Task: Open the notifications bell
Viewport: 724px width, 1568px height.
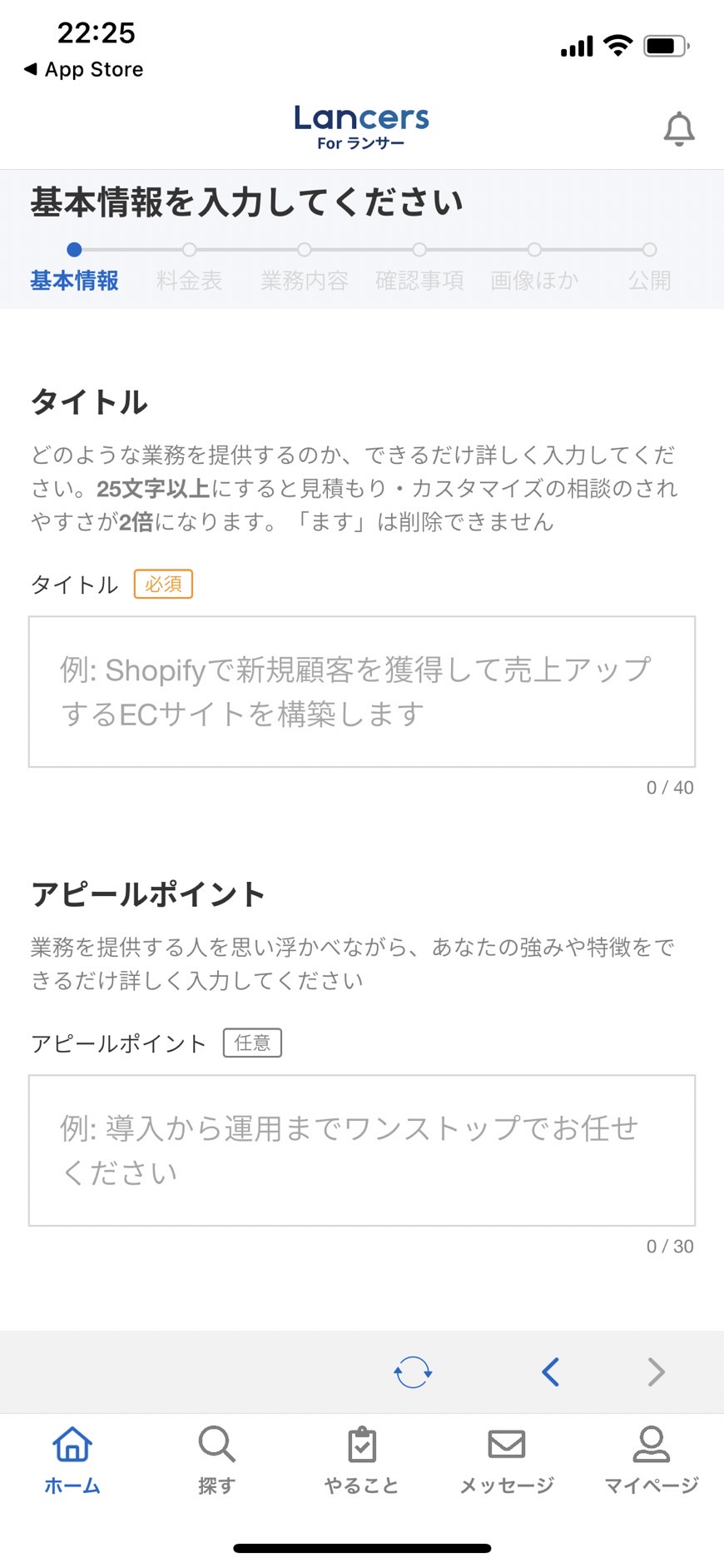Action: click(x=679, y=129)
